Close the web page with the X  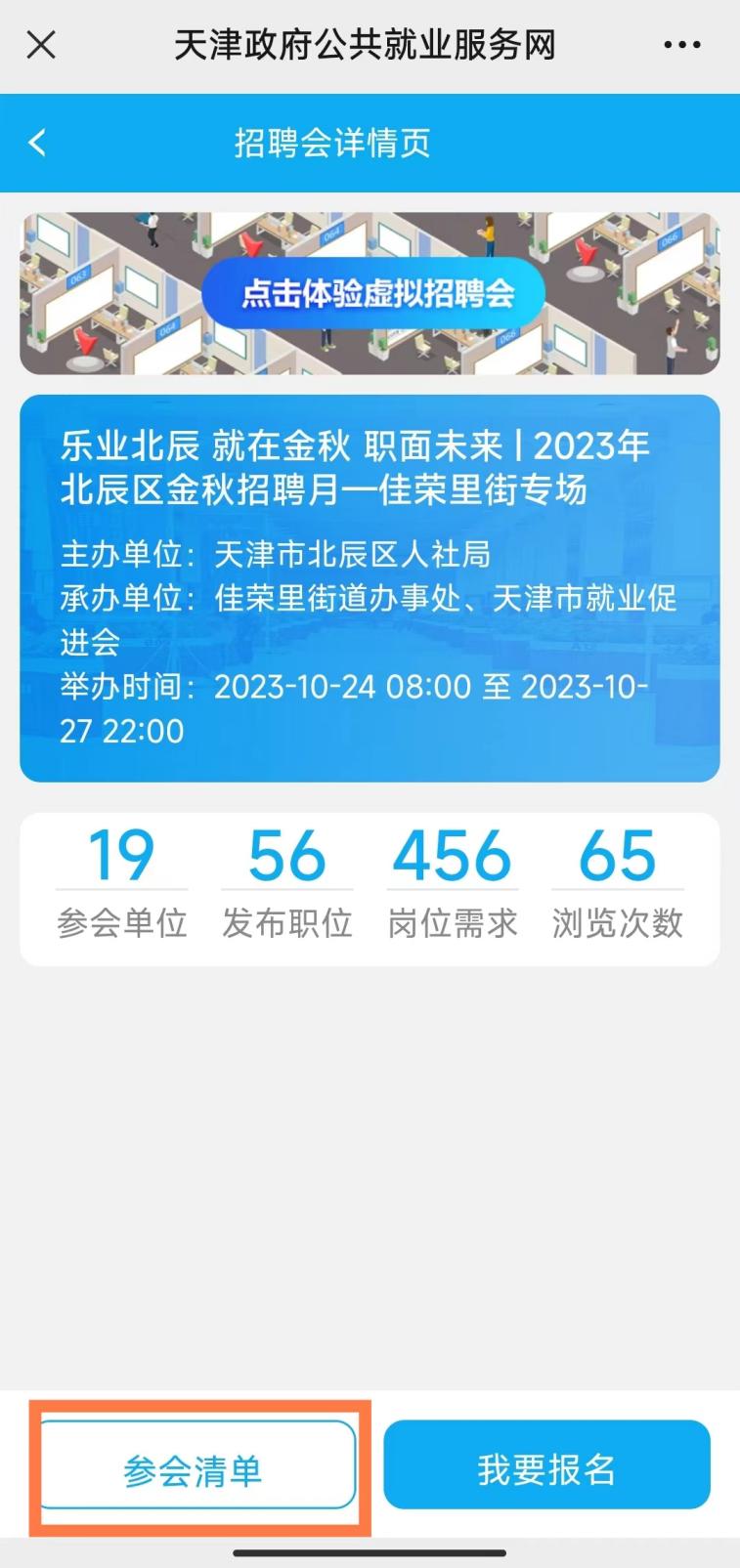click(41, 45)
